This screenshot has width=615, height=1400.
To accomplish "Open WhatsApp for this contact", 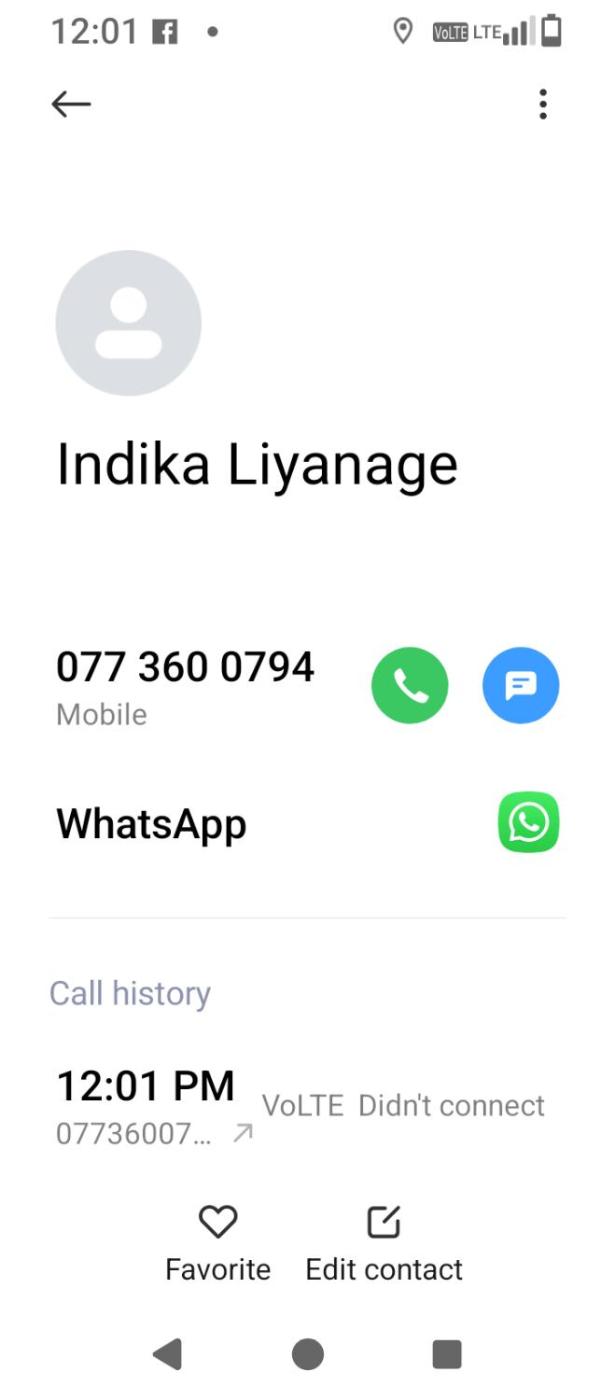I will [x=528, y=823].
